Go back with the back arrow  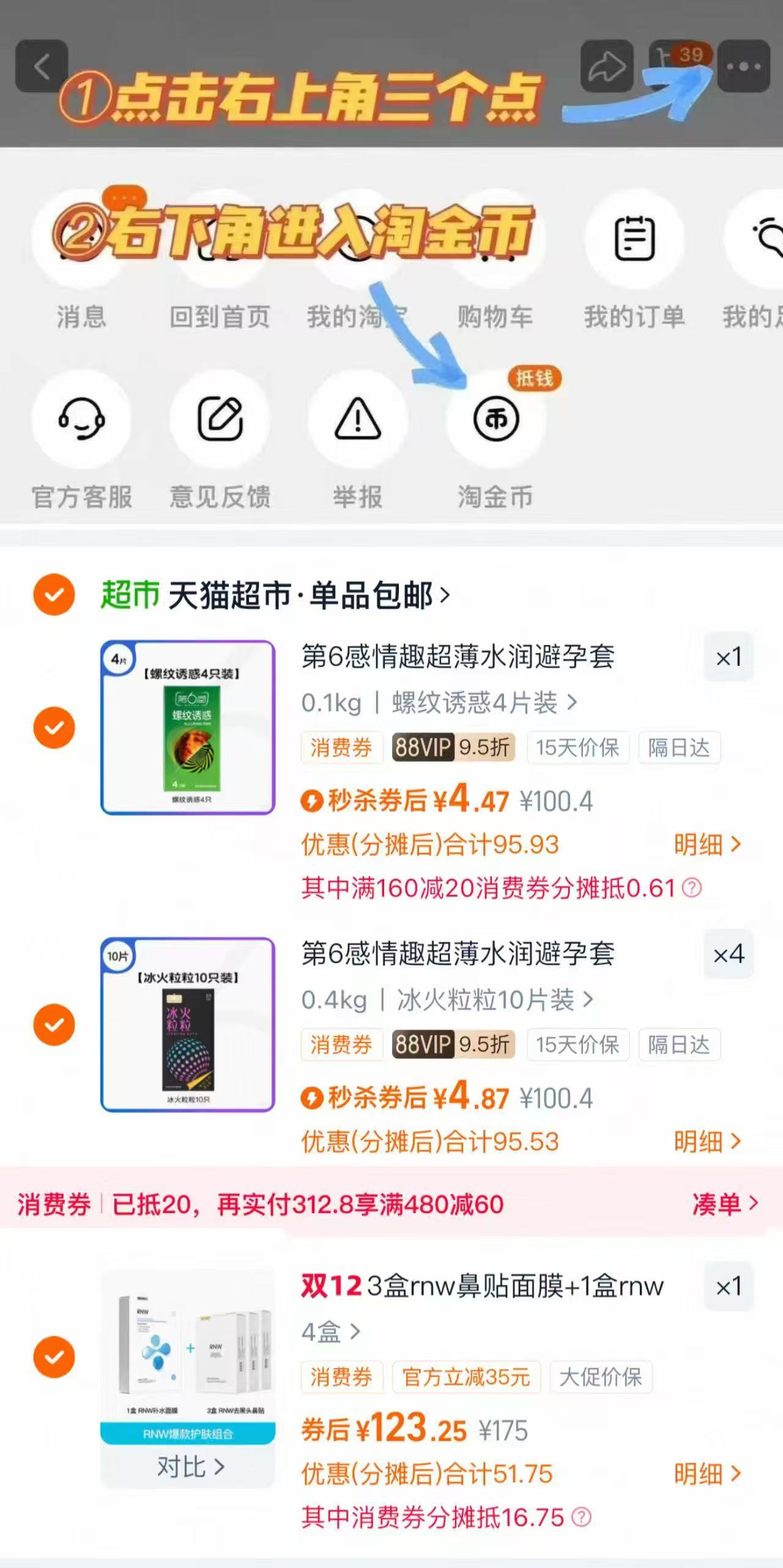click(42, 65)
